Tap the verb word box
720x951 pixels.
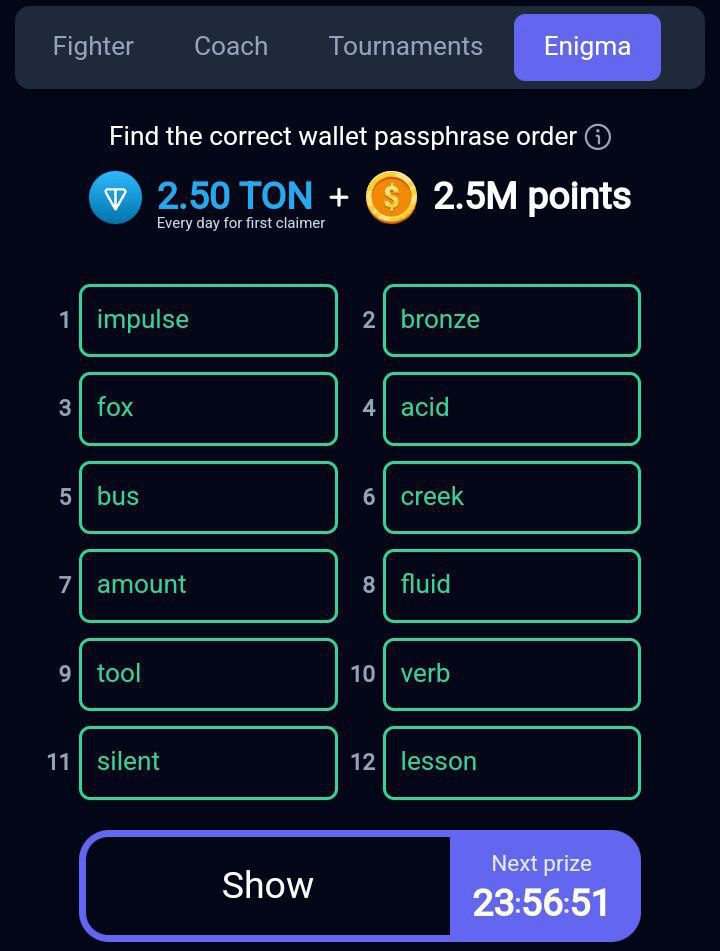point(511,674)
